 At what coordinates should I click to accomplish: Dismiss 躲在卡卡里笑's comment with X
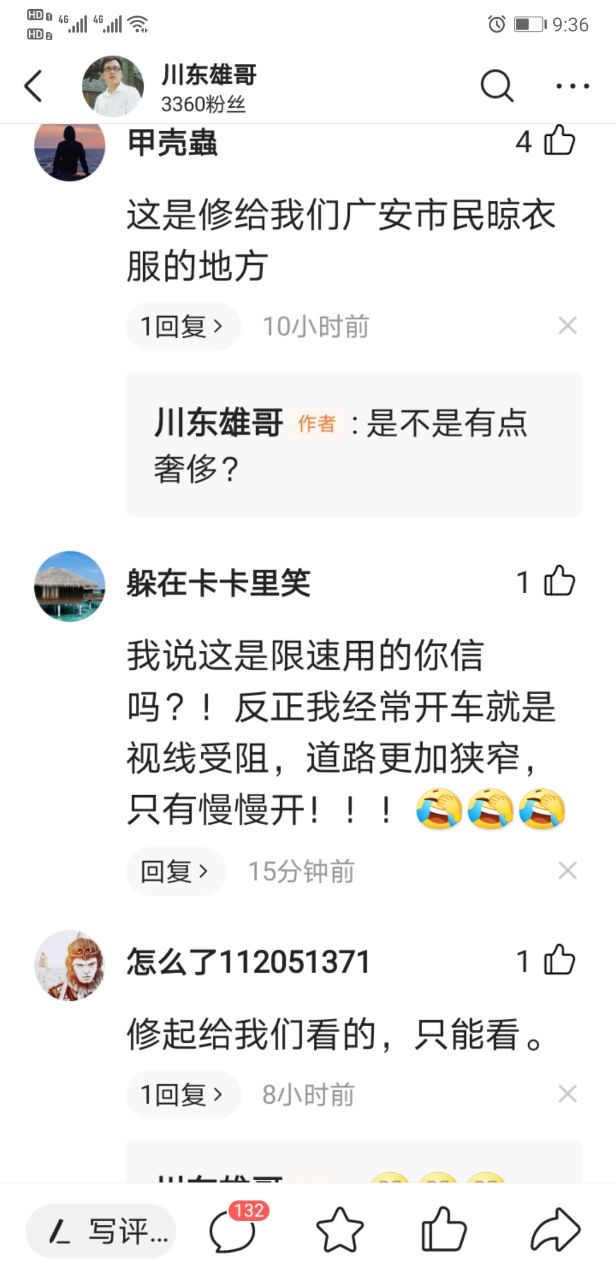pos(567,871)
